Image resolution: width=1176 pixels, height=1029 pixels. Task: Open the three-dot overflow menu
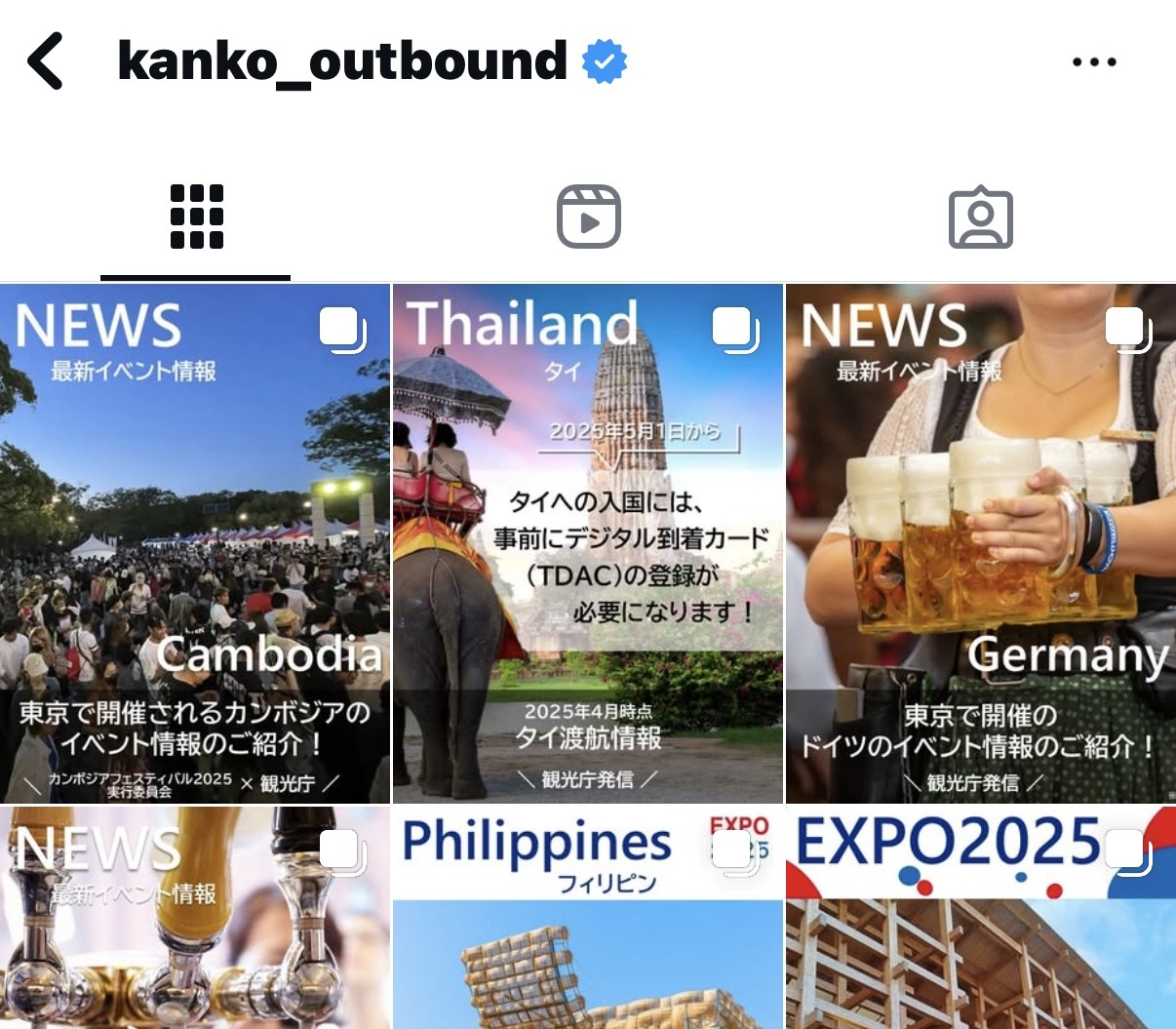pos(1093,61)
